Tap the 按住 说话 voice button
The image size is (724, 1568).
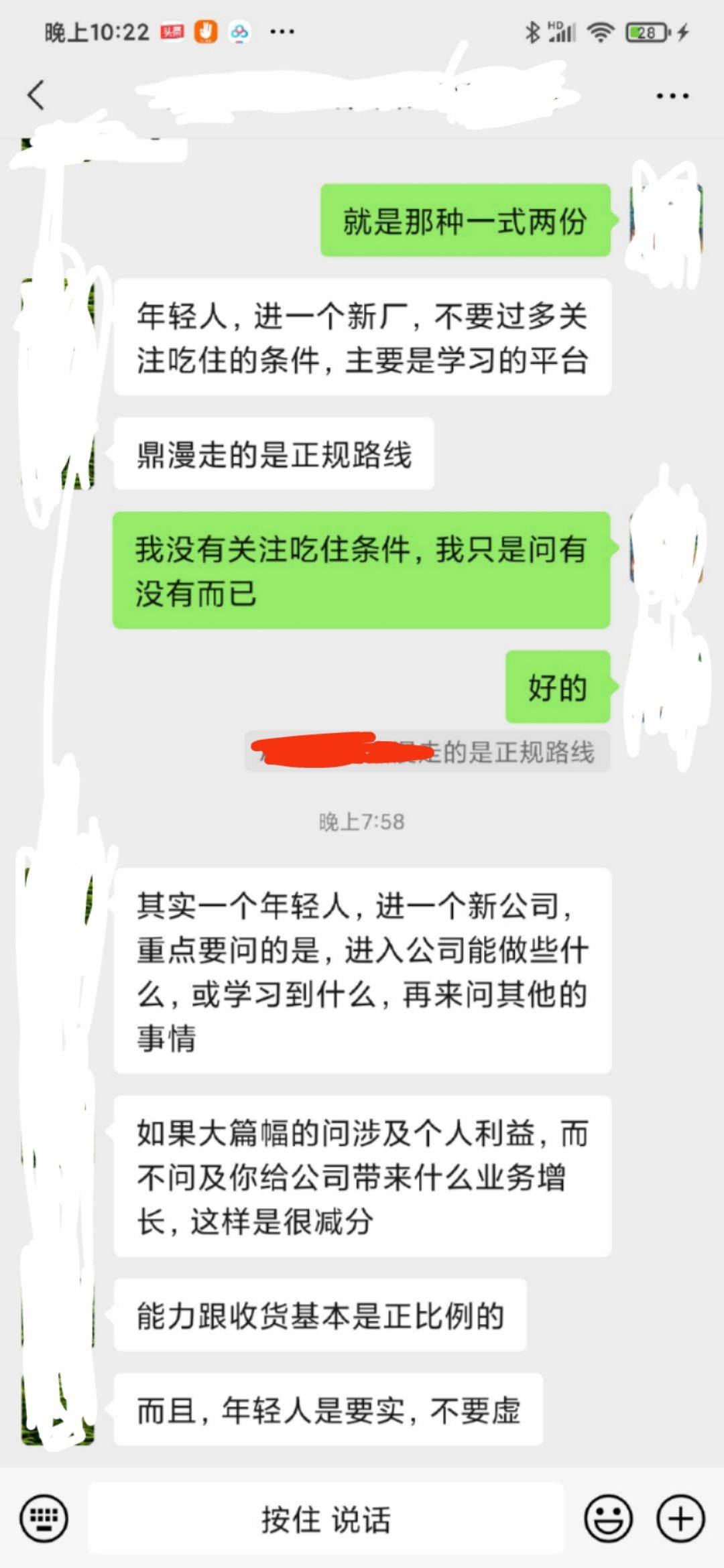(x=326, y=1518)
